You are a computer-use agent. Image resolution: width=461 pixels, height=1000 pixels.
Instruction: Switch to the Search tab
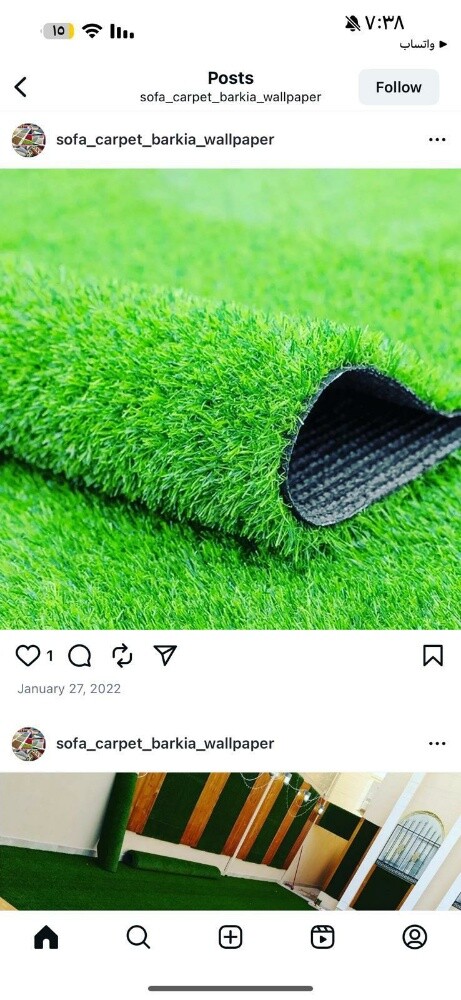click(x=138, y=937)
